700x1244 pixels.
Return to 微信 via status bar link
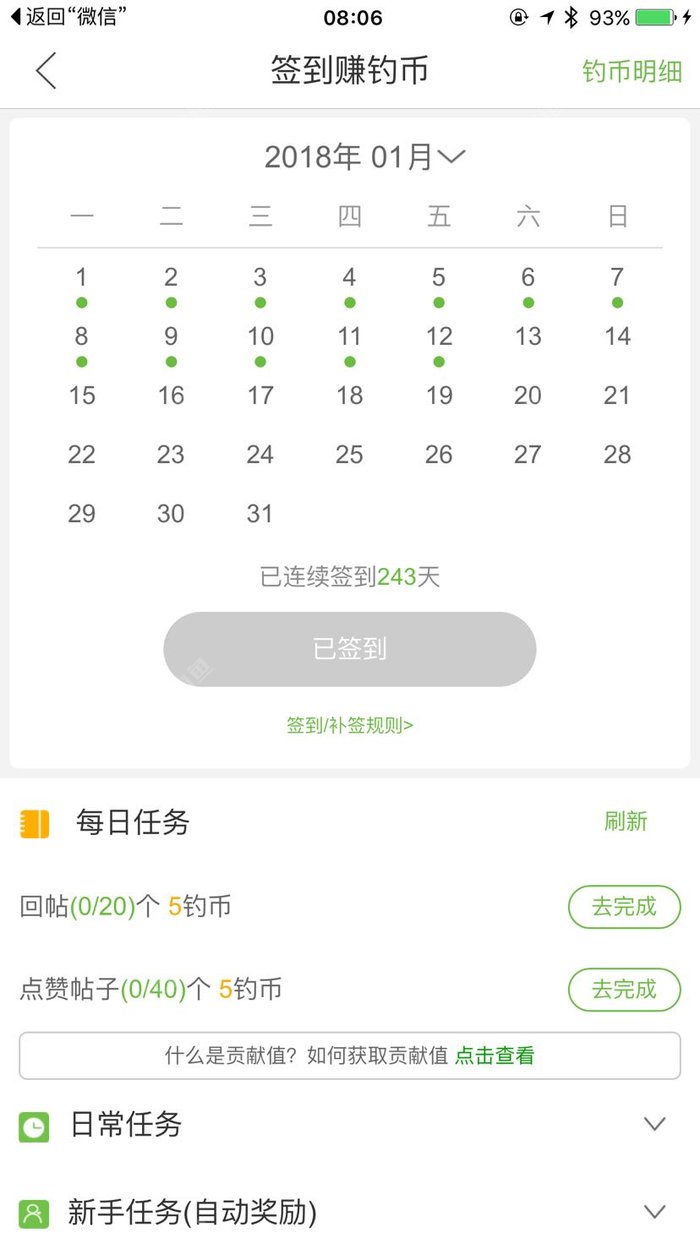pos(68,17)
